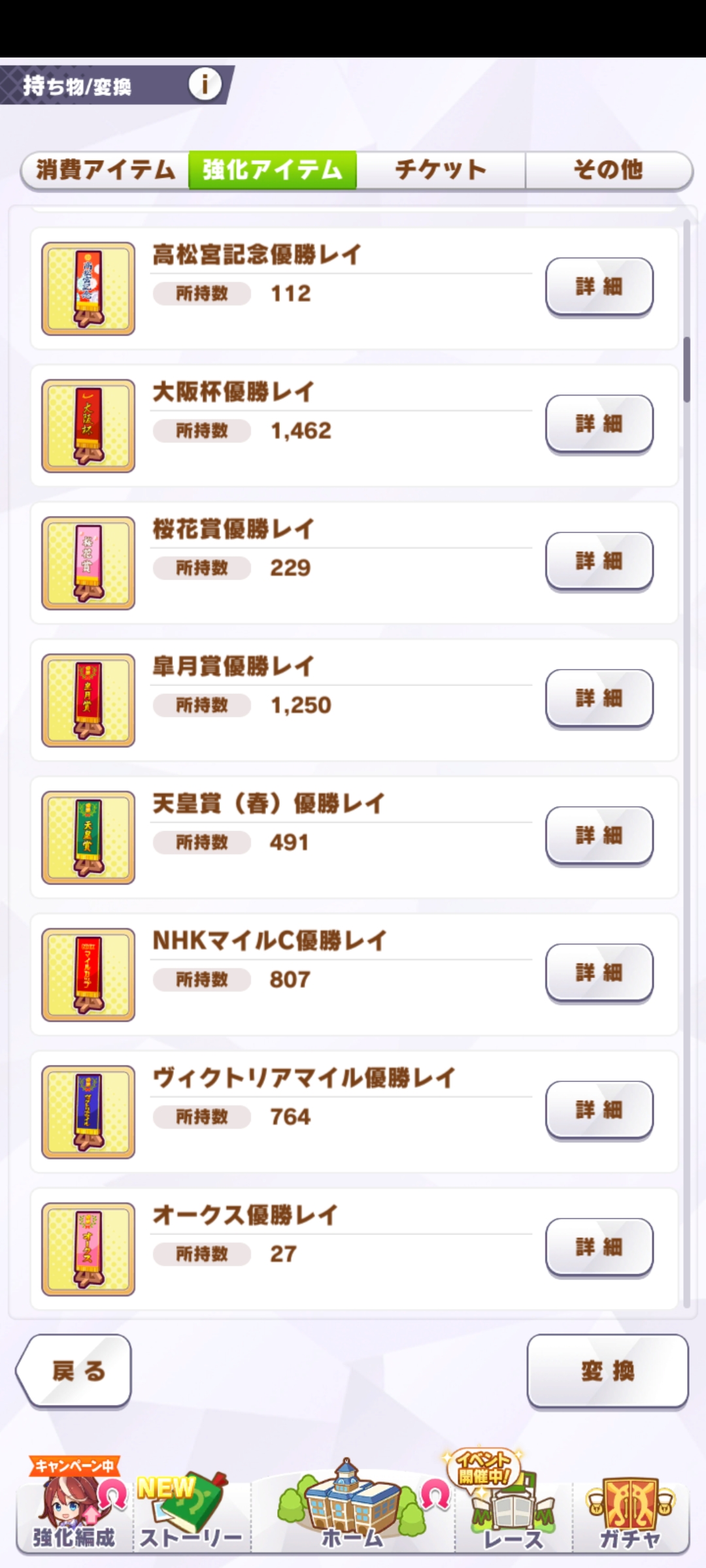Select the 強化アイテム tab
706x1568 pixels.
[x=273, y=171]
